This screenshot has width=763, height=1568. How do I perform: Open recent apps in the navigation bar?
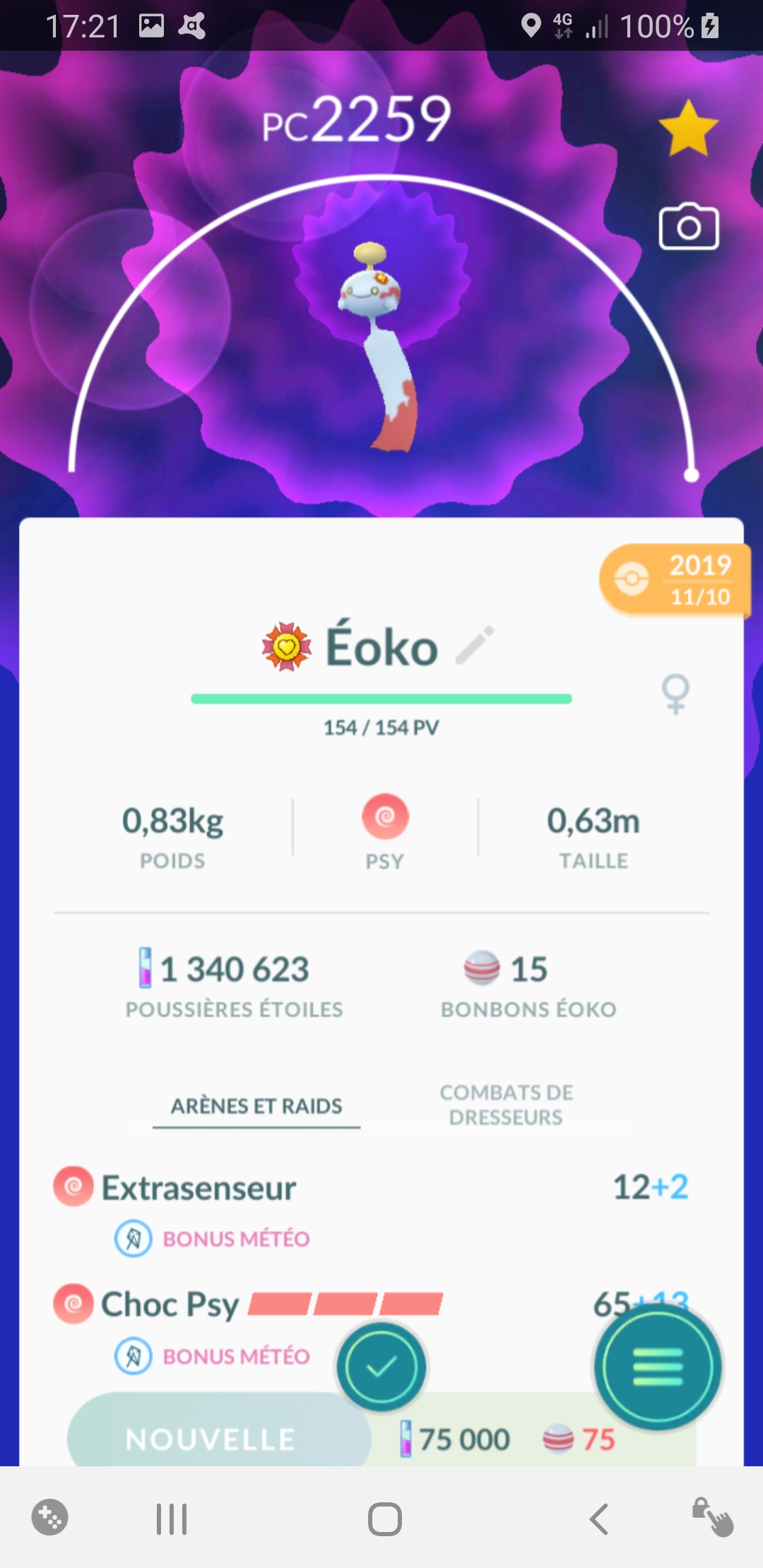[172, 1519]
